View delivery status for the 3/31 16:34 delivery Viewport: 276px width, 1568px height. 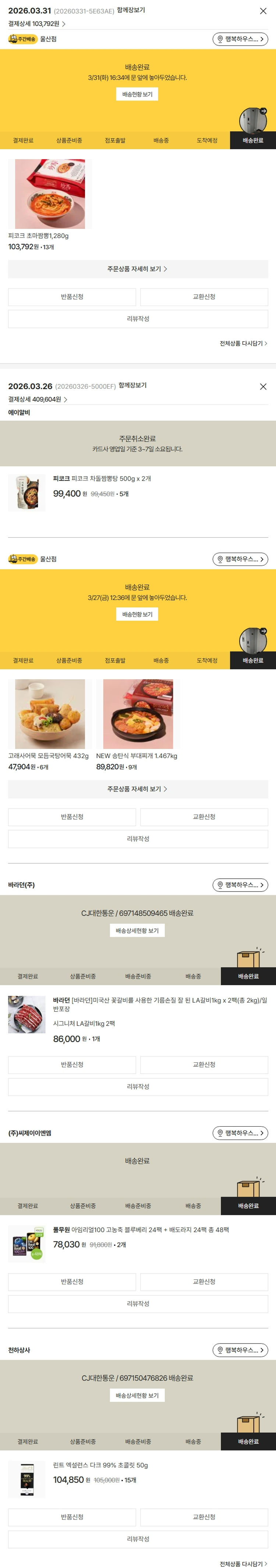[137, 94]
